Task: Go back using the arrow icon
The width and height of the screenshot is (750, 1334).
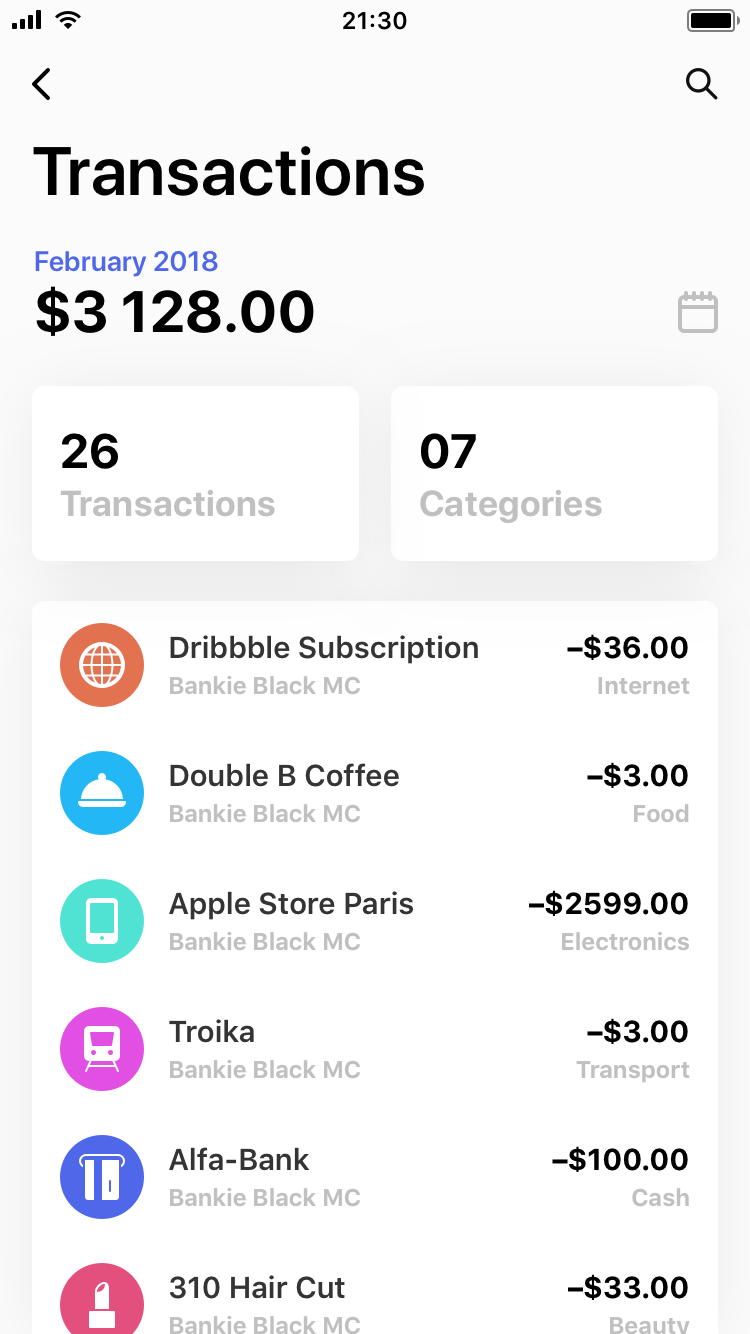Action: click(x=41, y=84)
